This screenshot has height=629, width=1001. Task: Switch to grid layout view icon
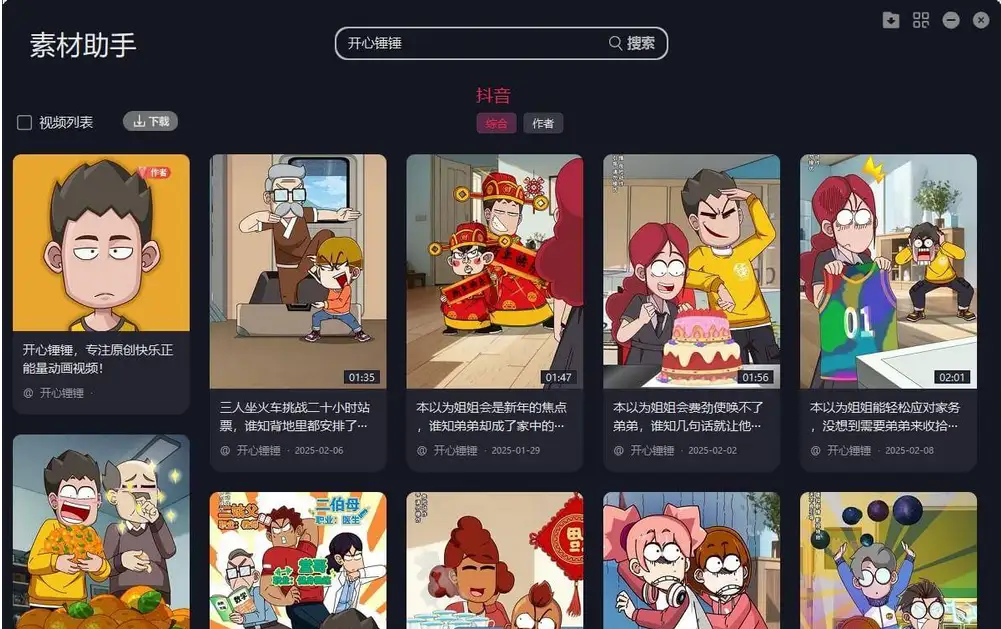point(921,20)
